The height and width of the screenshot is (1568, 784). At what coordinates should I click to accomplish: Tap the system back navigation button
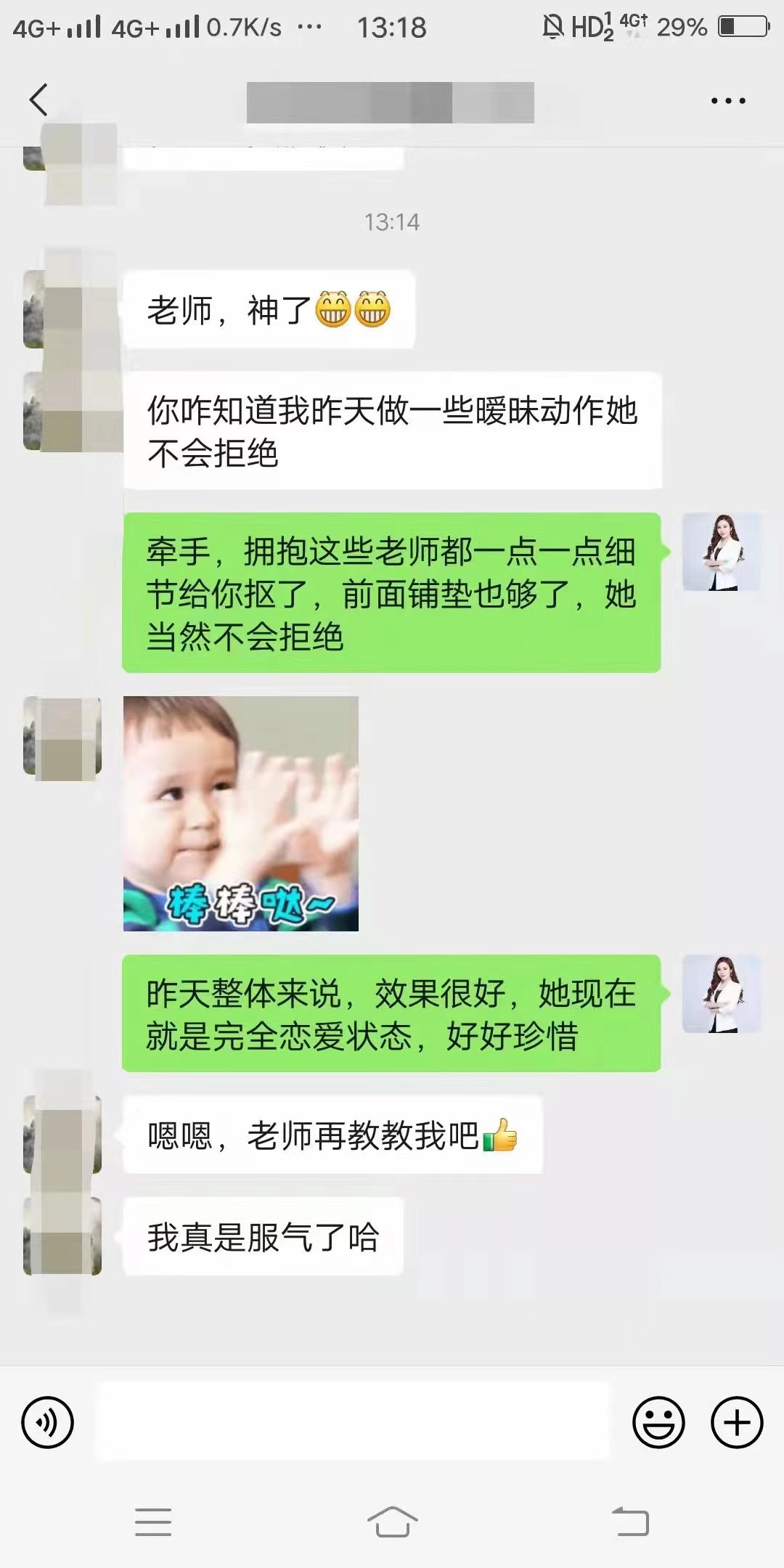630,1522
